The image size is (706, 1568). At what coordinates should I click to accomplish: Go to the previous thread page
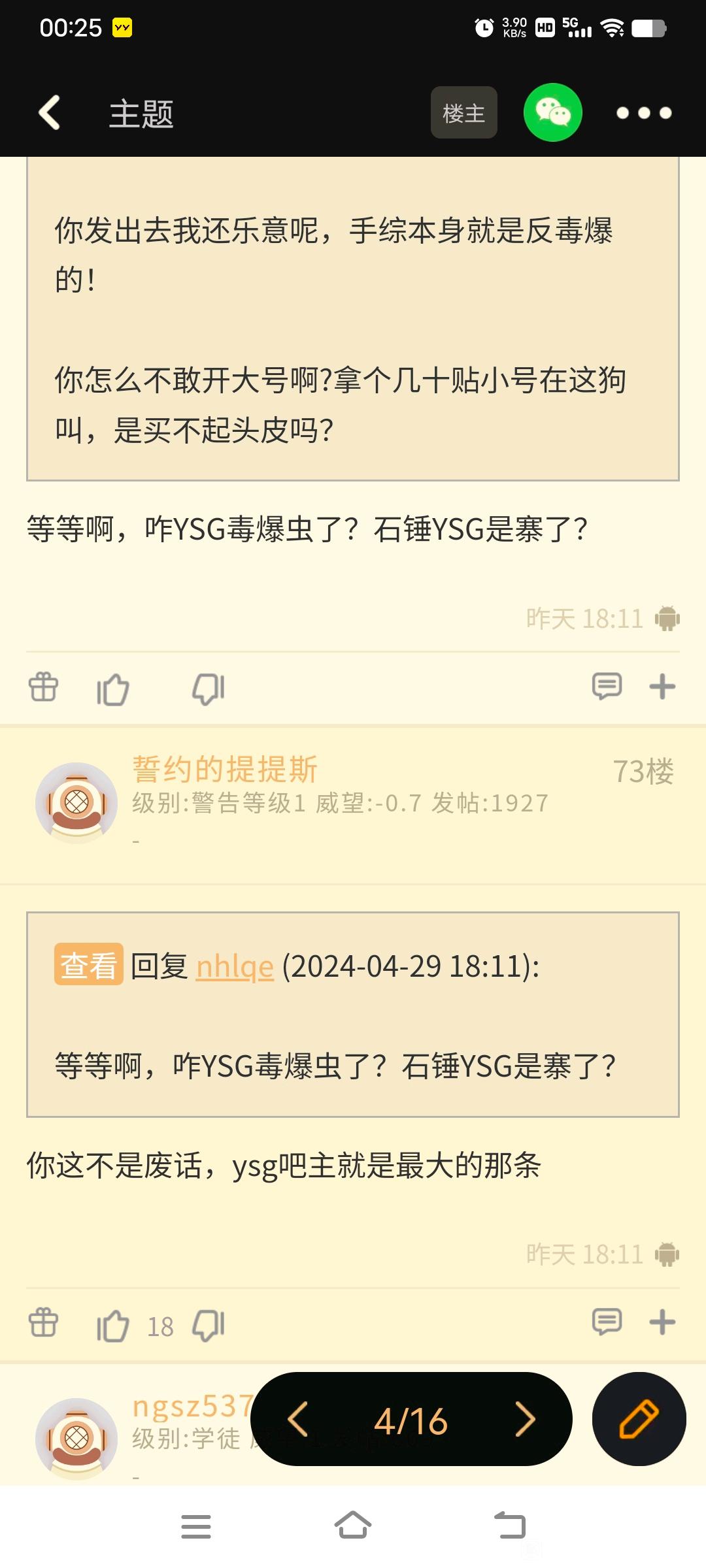298,1418
